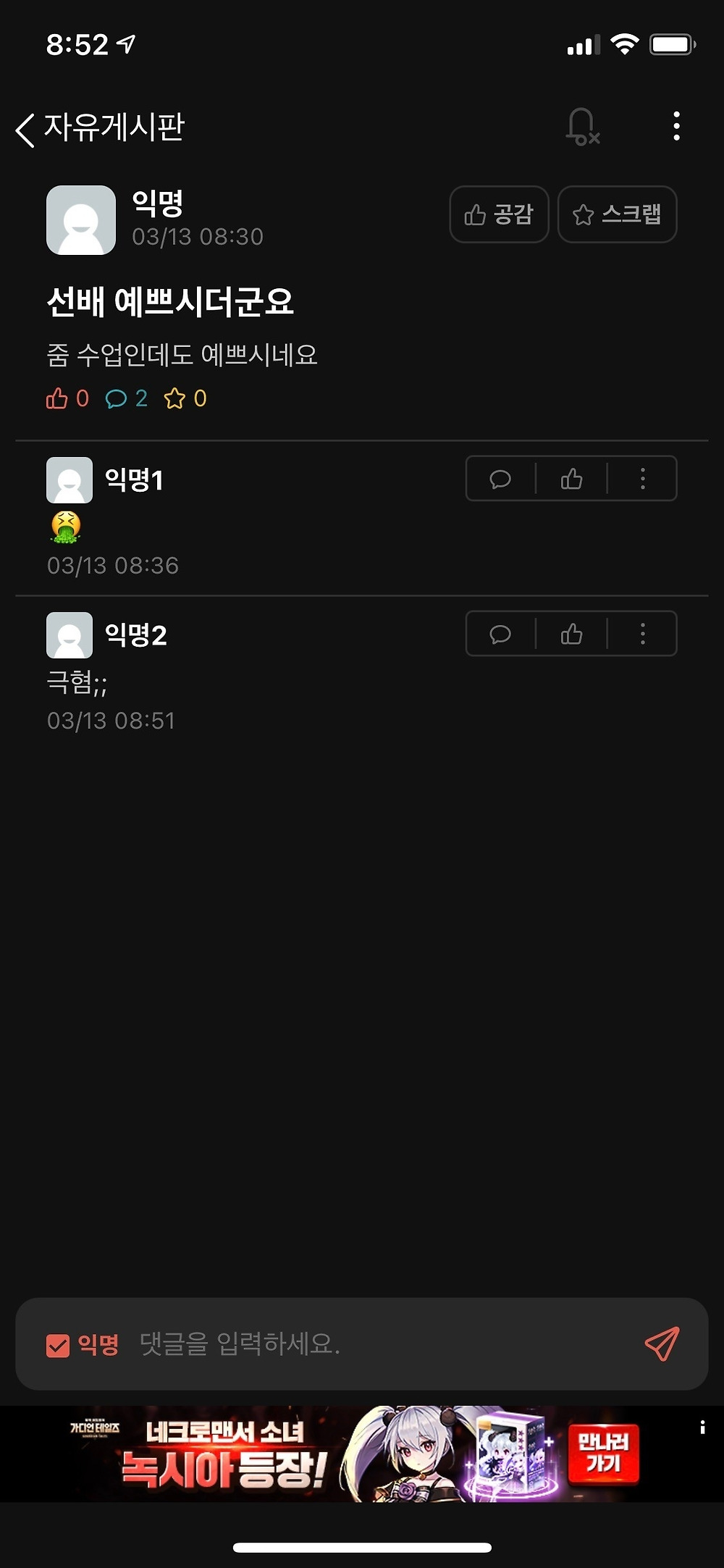The width and height of the screenshot is (724, 1568).
Task: Reply to 익명1's comment
Action: tap(500, 479)
